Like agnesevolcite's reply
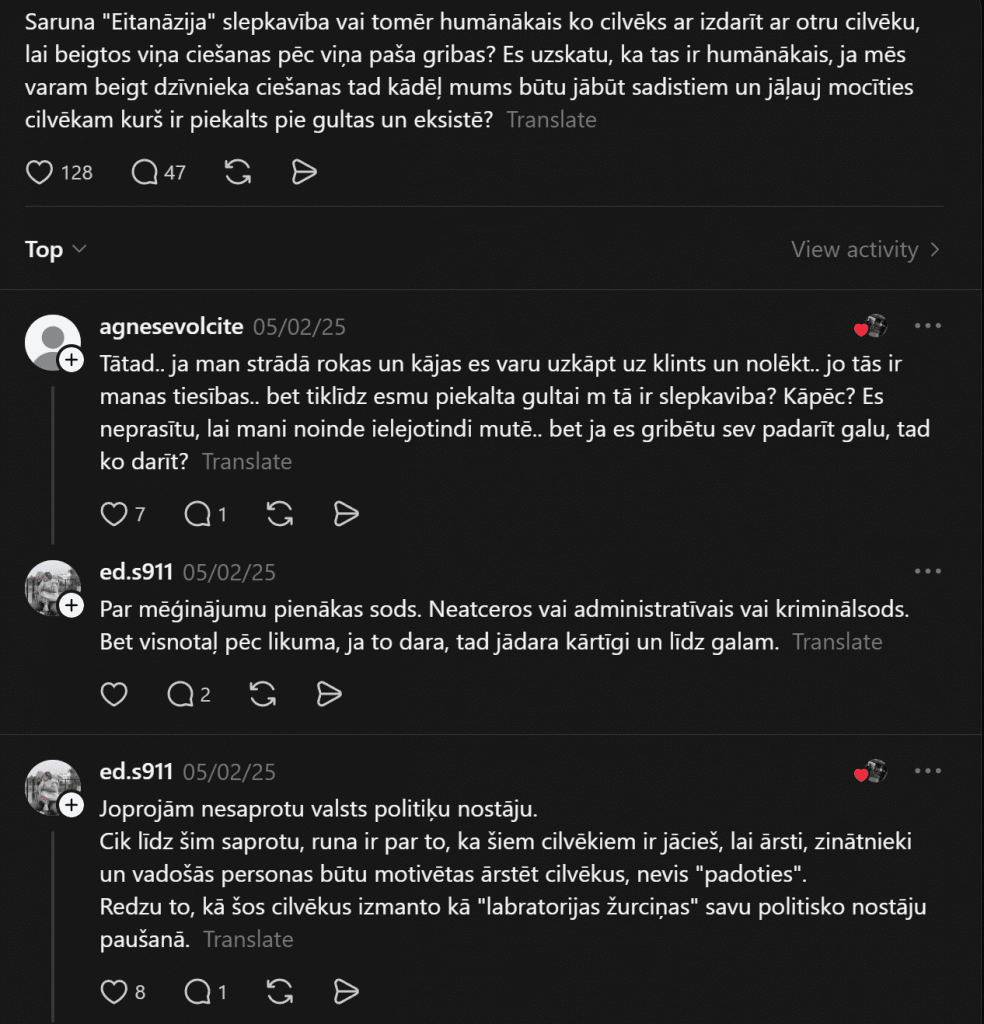984x1024 pixels. click(x=114, y=514)
